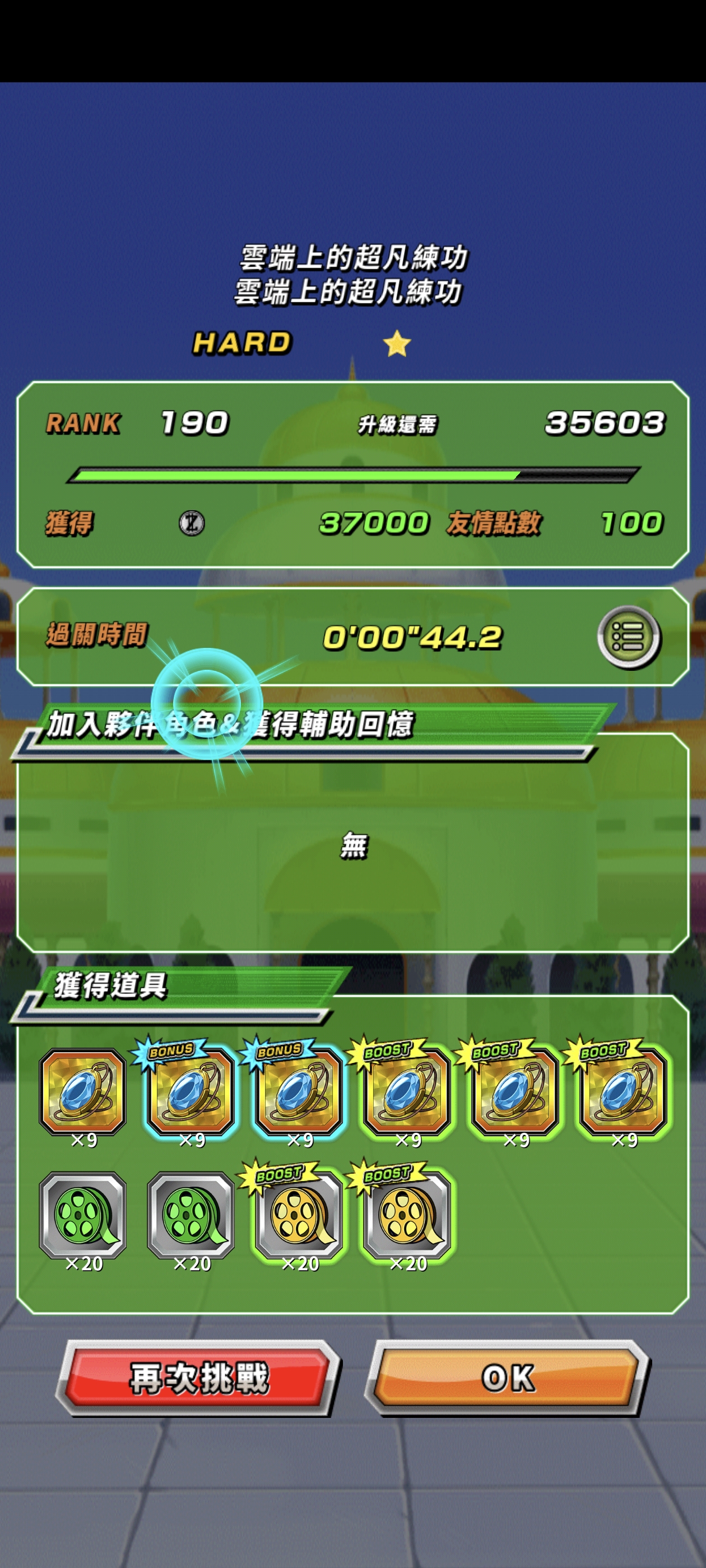Confirm results with the OK button

[508, 1378]
